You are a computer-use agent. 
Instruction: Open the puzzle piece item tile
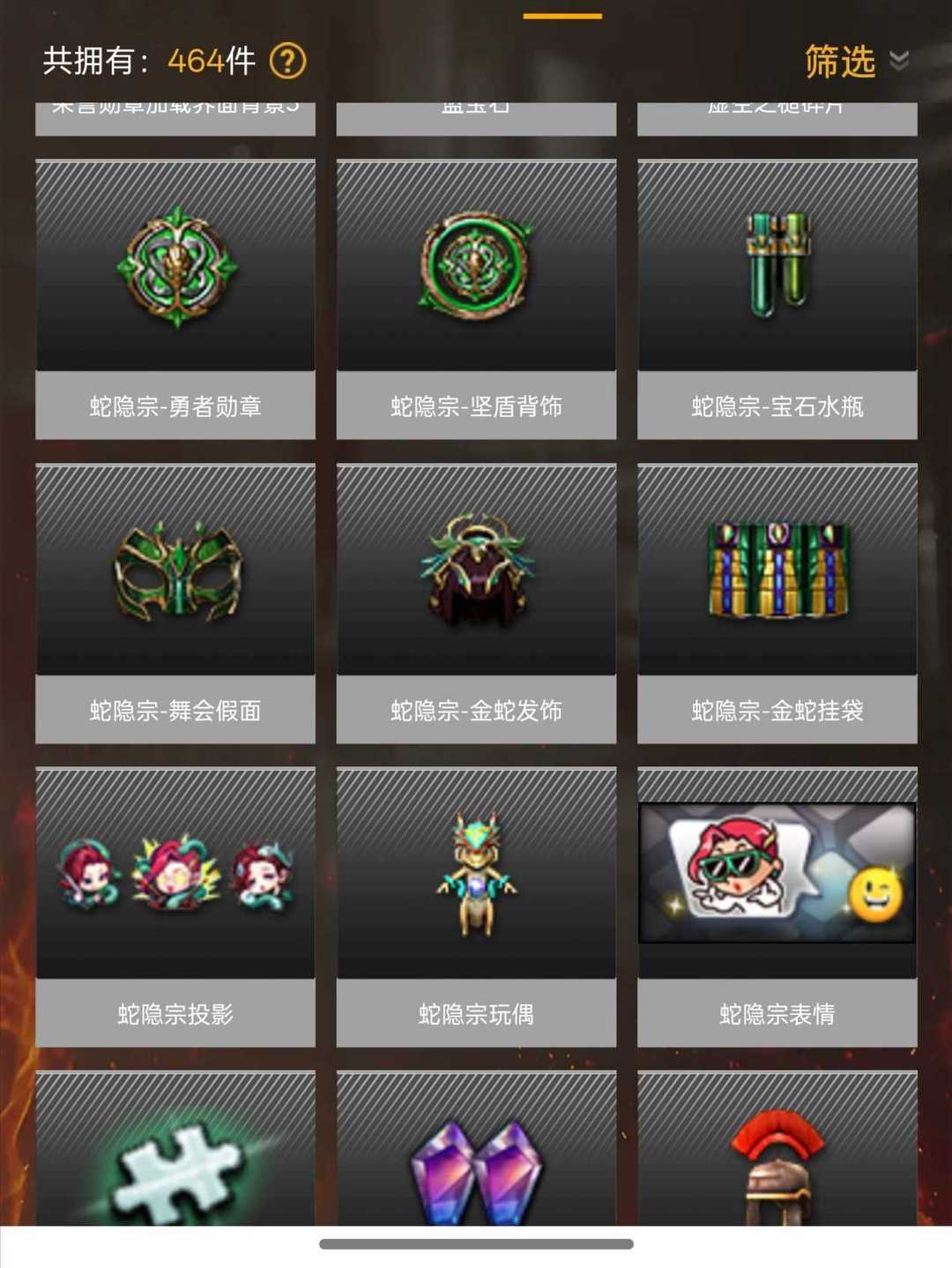175,1155
